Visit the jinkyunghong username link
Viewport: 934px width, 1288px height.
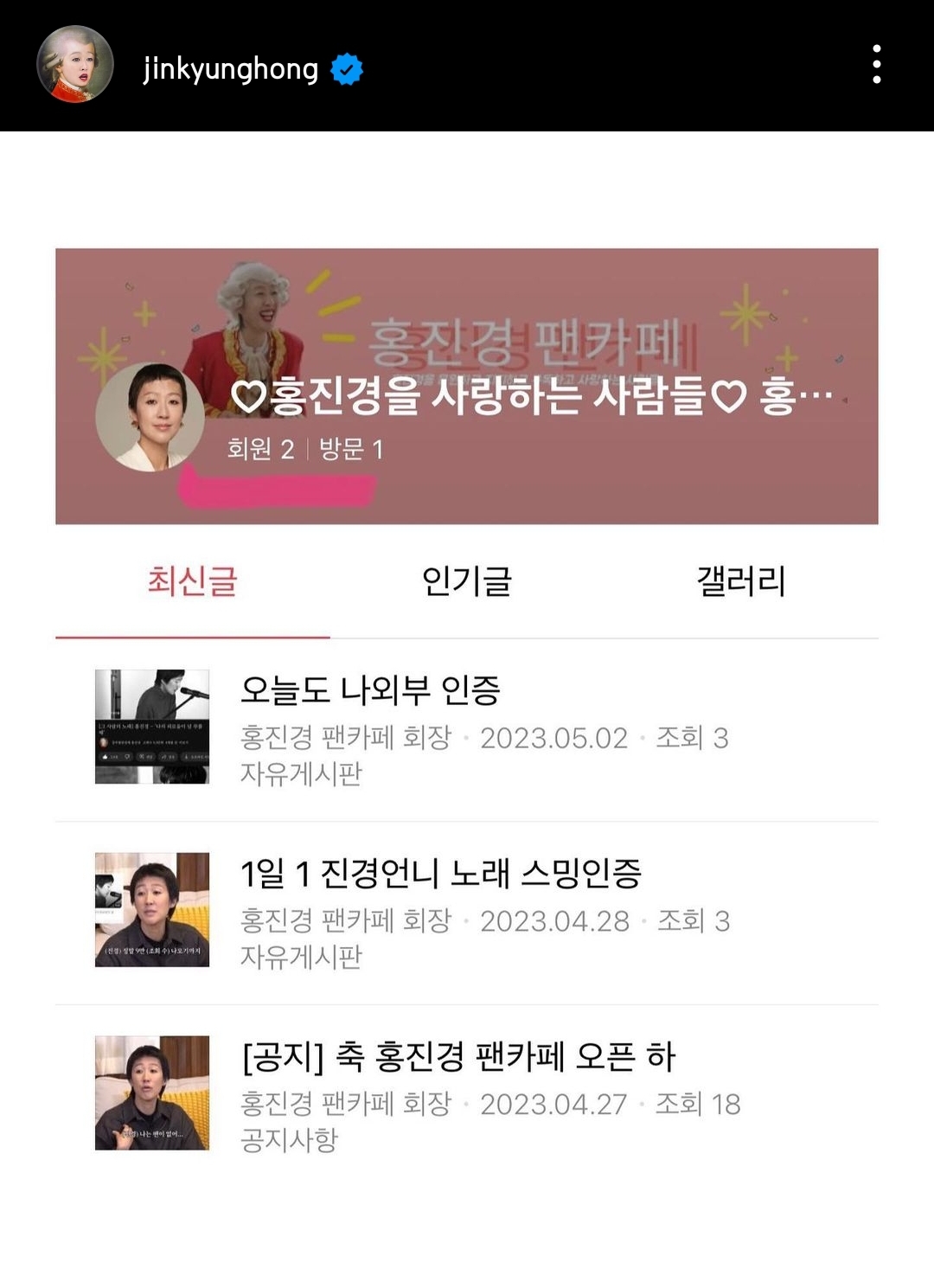click(231, 68)
